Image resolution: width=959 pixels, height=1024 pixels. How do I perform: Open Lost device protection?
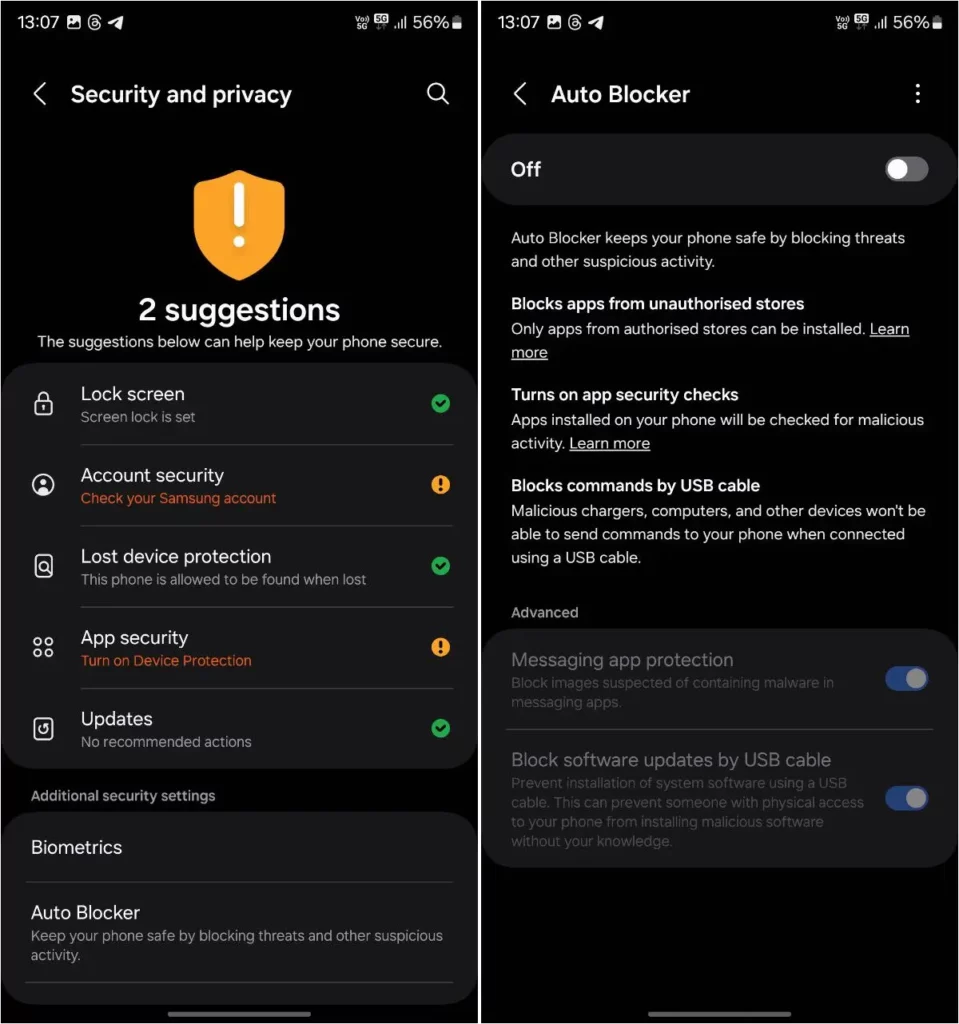pos(240,567)
